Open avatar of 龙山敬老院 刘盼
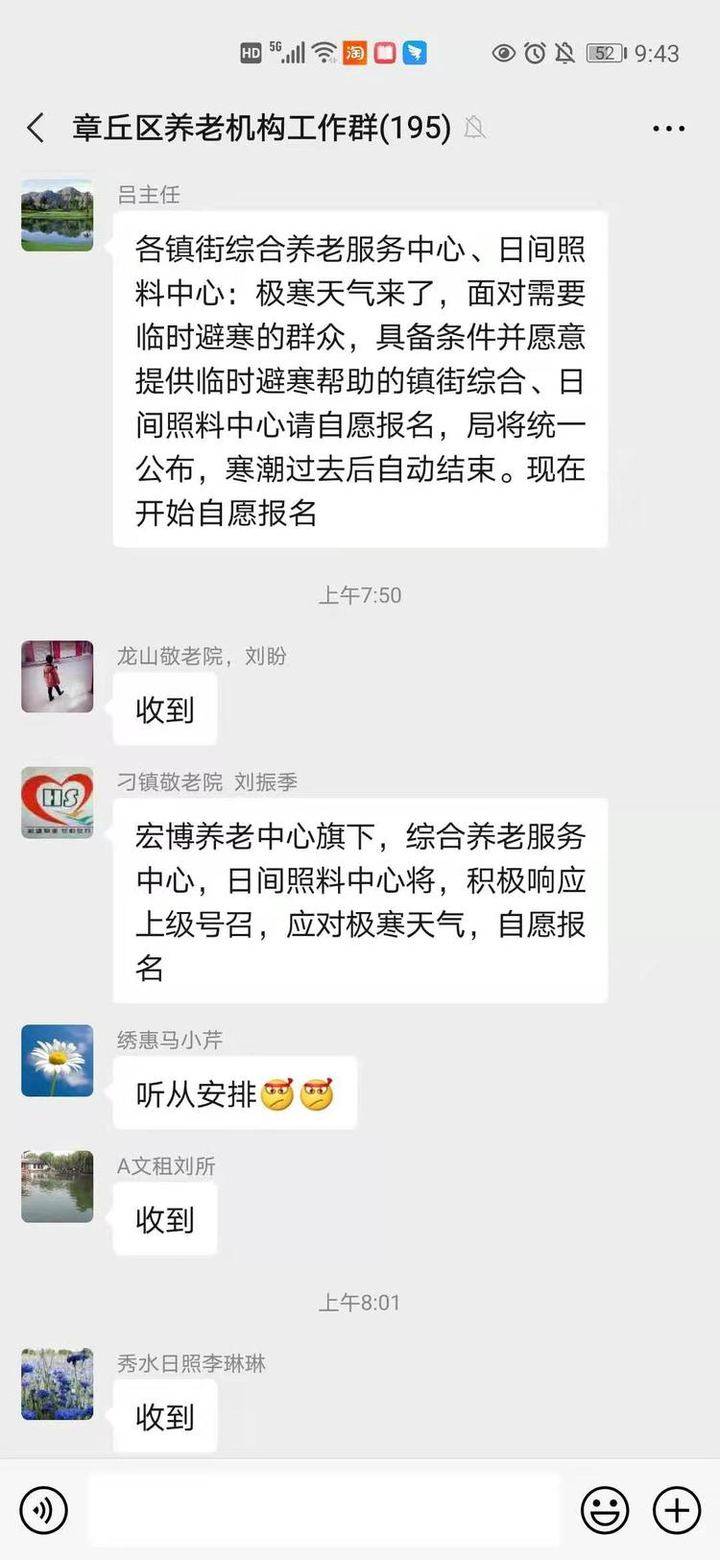This screenshot has height=1560, width=720. point(57,677)
